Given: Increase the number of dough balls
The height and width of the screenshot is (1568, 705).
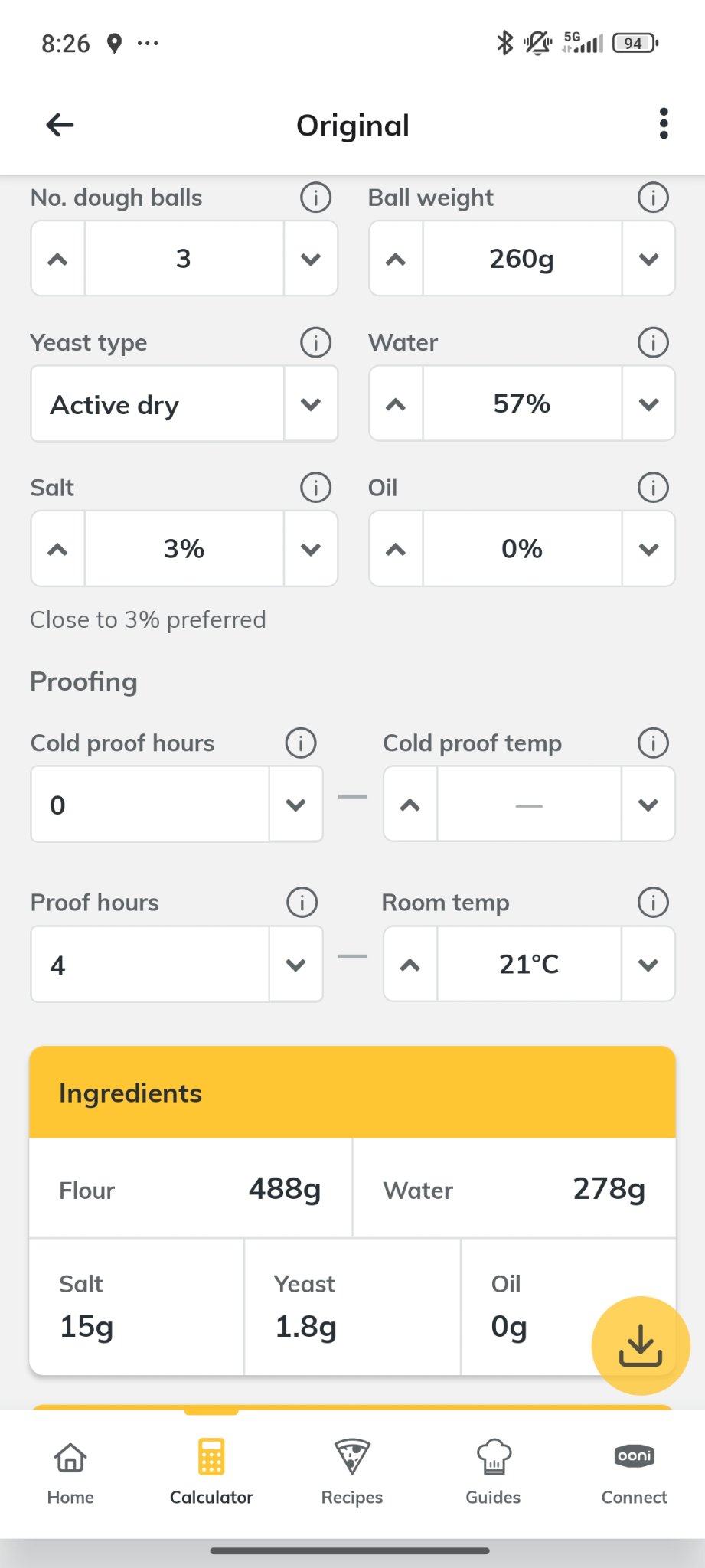Looking at the screenshot, I should (x=57, y=259).
